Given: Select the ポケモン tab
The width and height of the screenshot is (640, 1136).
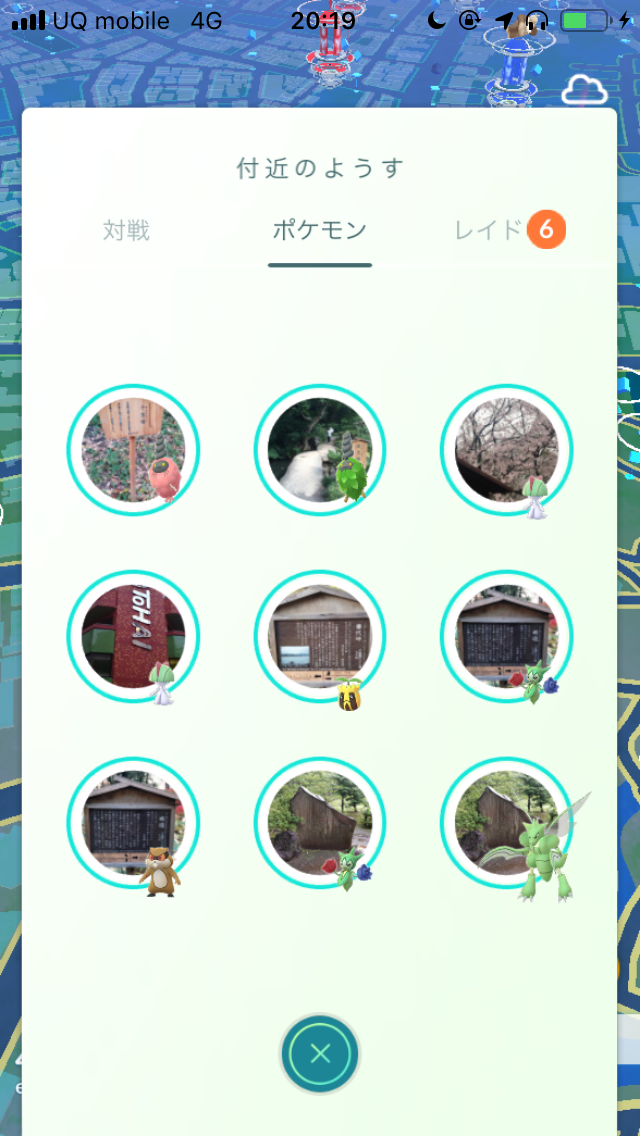Looking at the screenshot, I should [x=320, y=231].
